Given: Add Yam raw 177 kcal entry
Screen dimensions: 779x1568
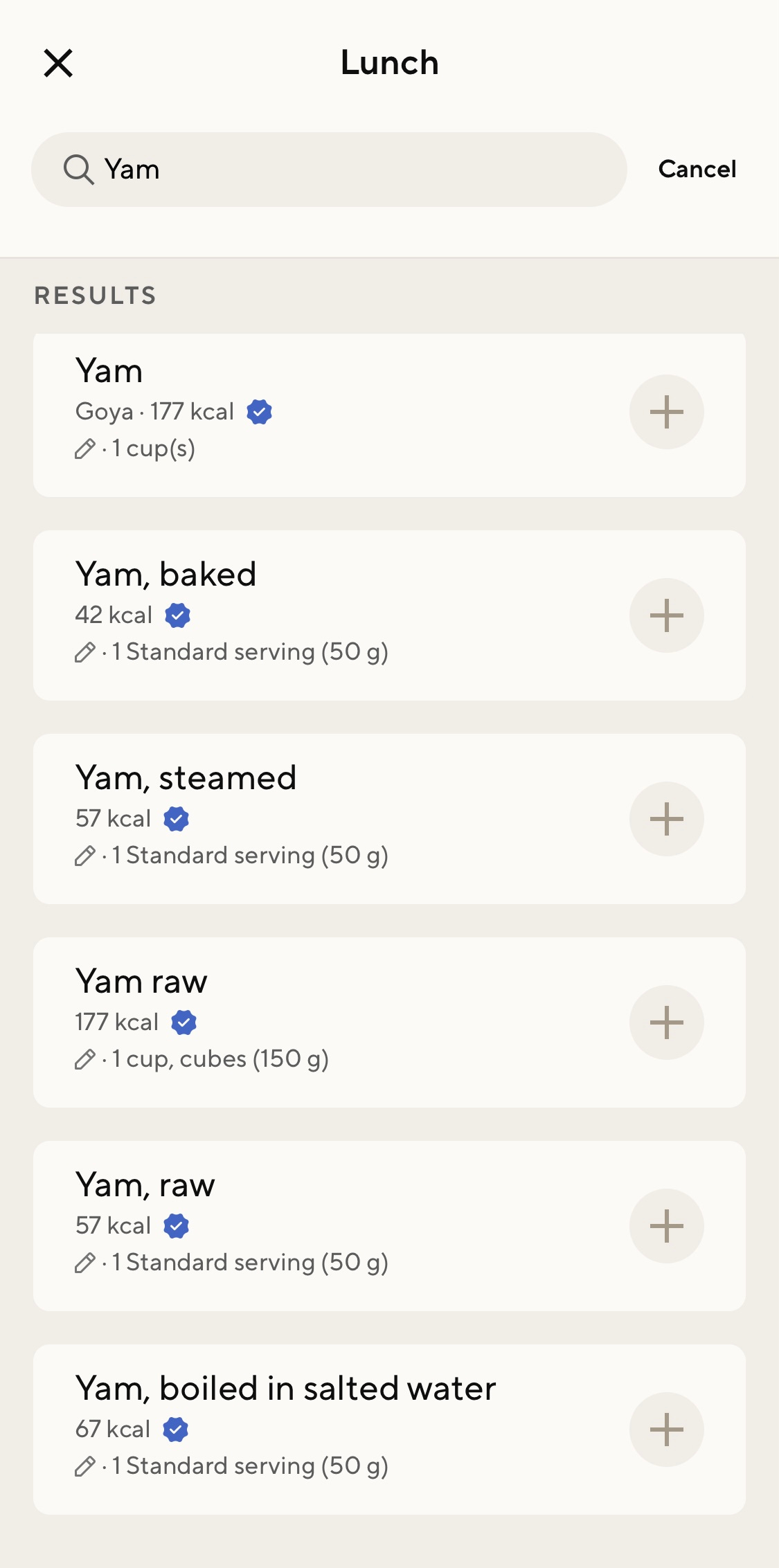Looking at the screenshot, I should (x=666, y=1022).
